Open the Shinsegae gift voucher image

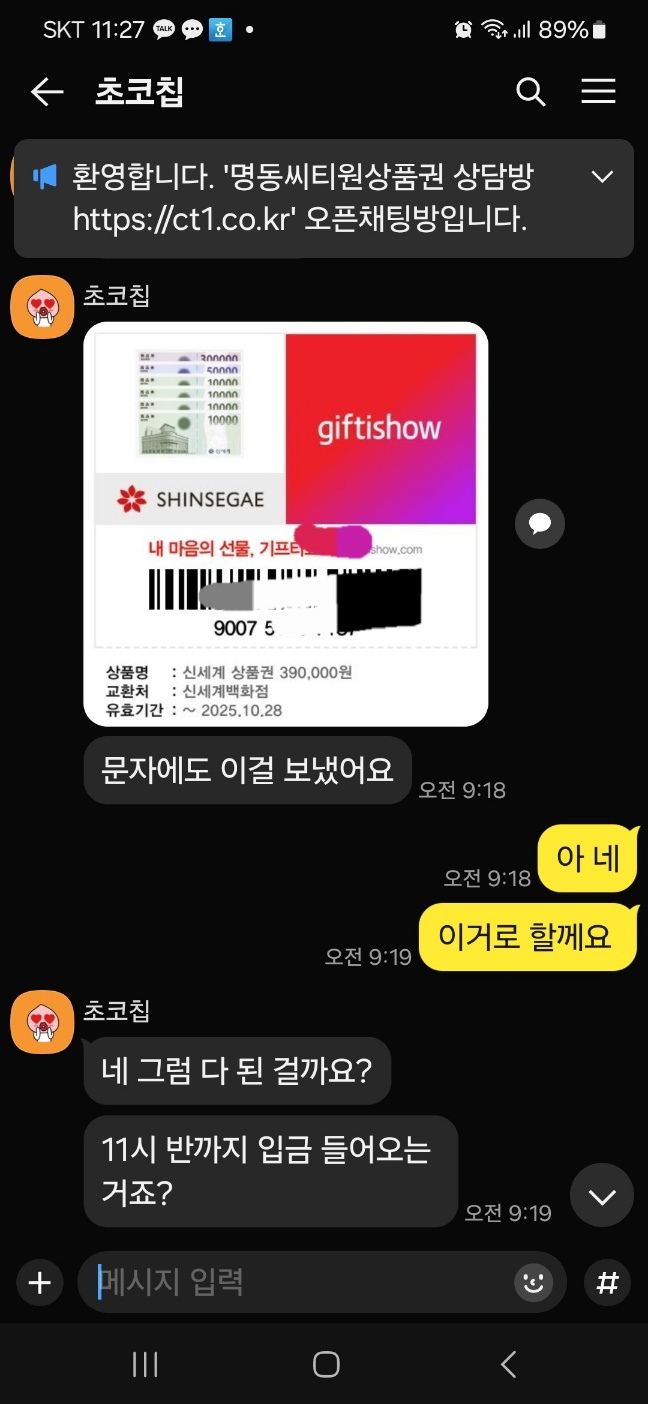(286, 523)
